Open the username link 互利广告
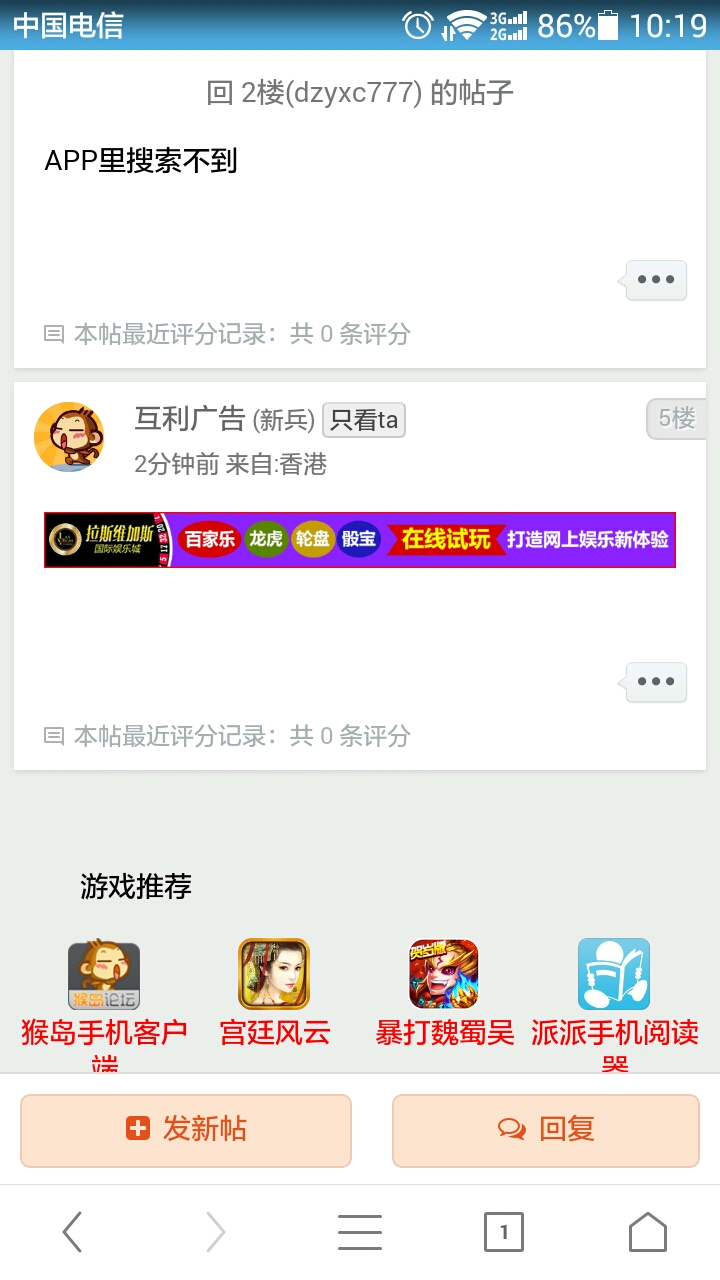 (x=190, y=419)
